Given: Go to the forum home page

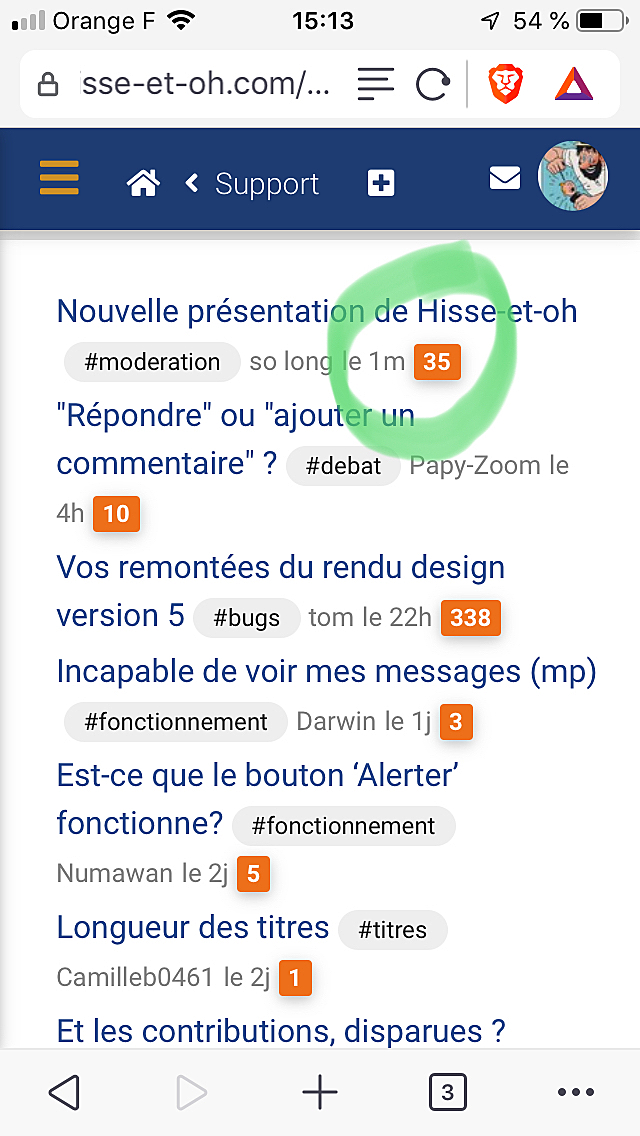Looking at the screenshot, I should (x=144, y=183).
